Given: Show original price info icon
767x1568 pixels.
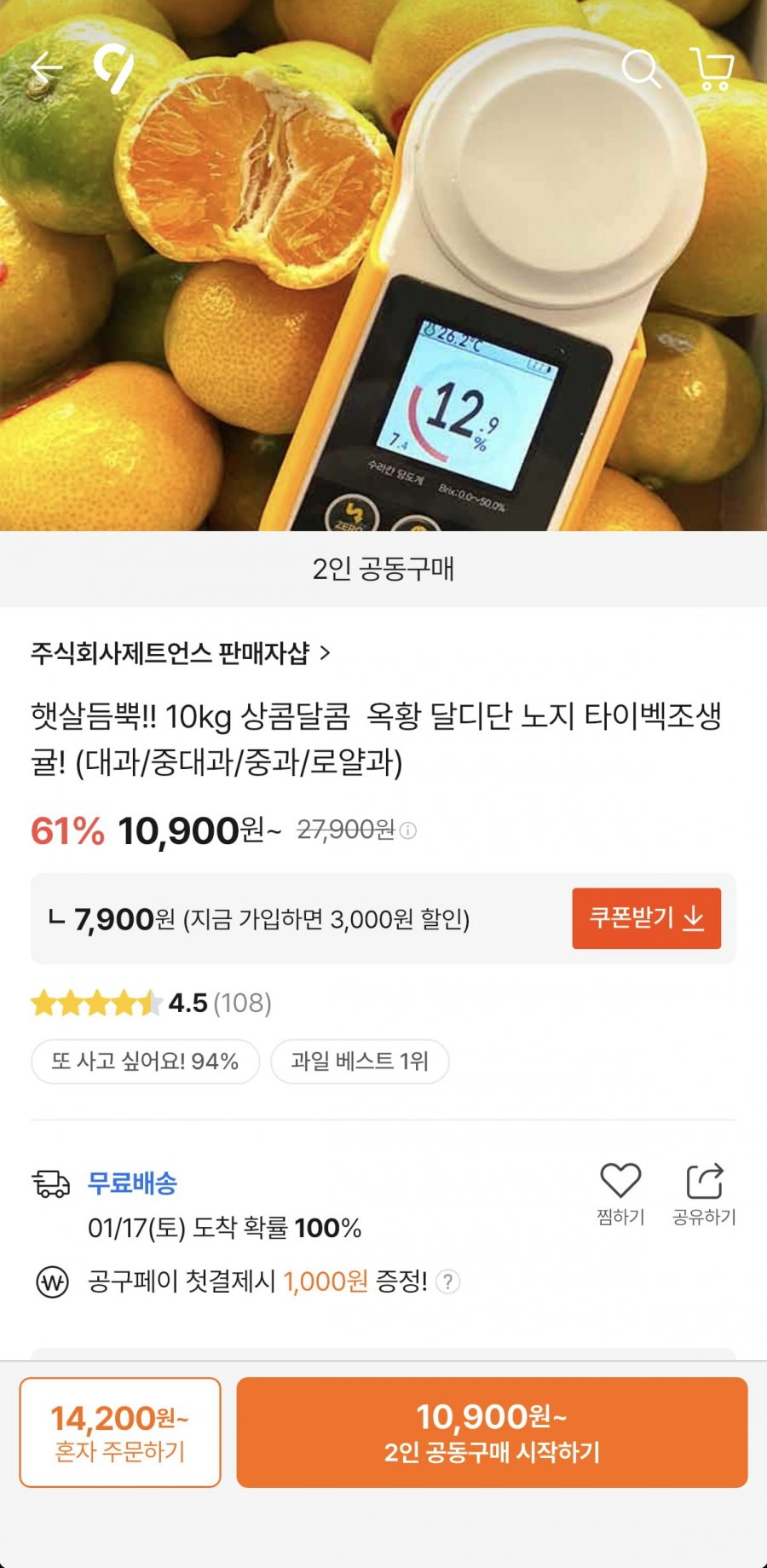Looking at the screenshot, I should [x=408, y=830].
